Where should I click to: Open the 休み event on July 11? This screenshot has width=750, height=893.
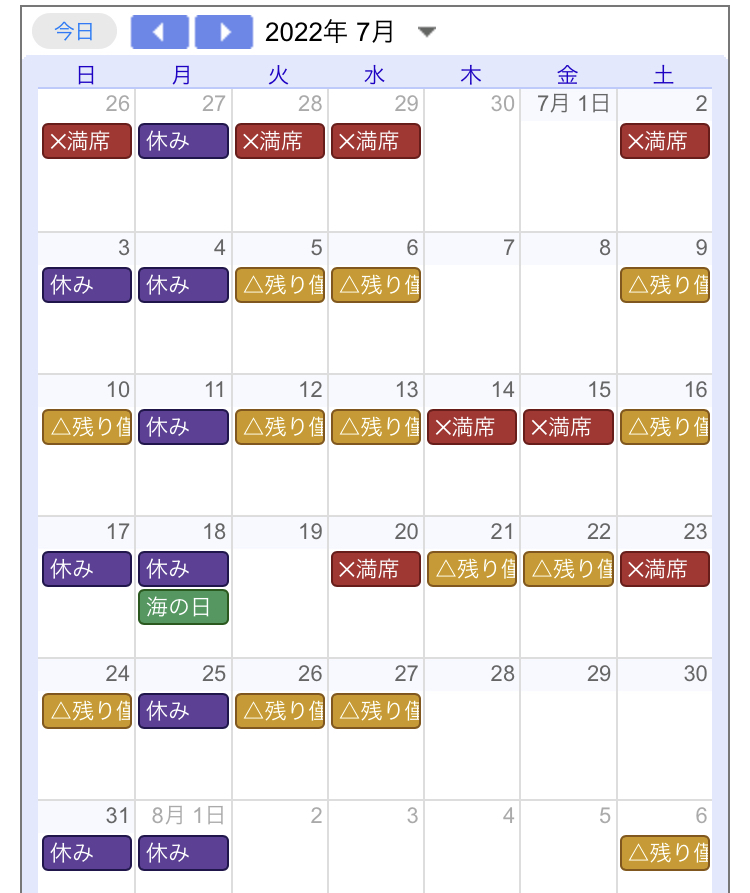tap(183, 427)
